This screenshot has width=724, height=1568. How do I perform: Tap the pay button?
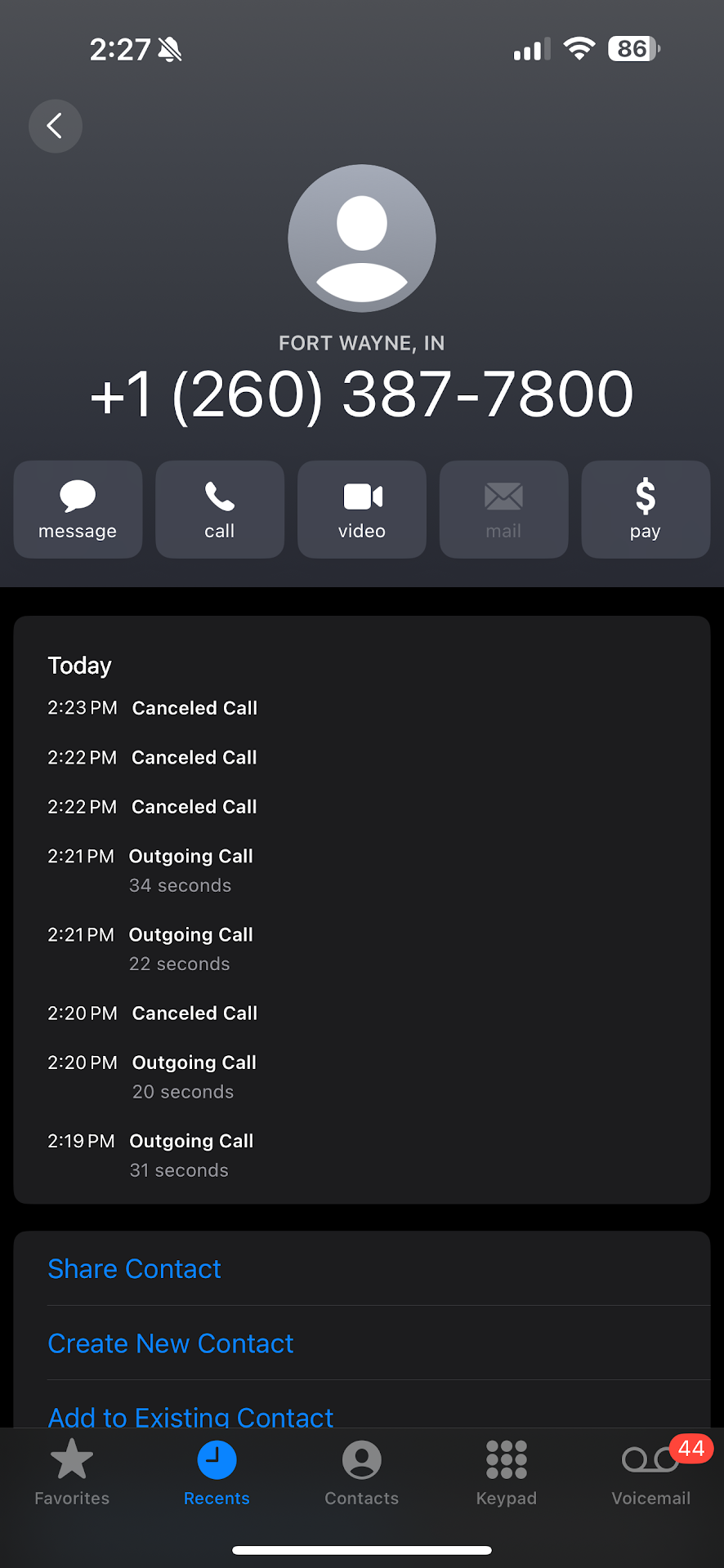coord(645,510)
